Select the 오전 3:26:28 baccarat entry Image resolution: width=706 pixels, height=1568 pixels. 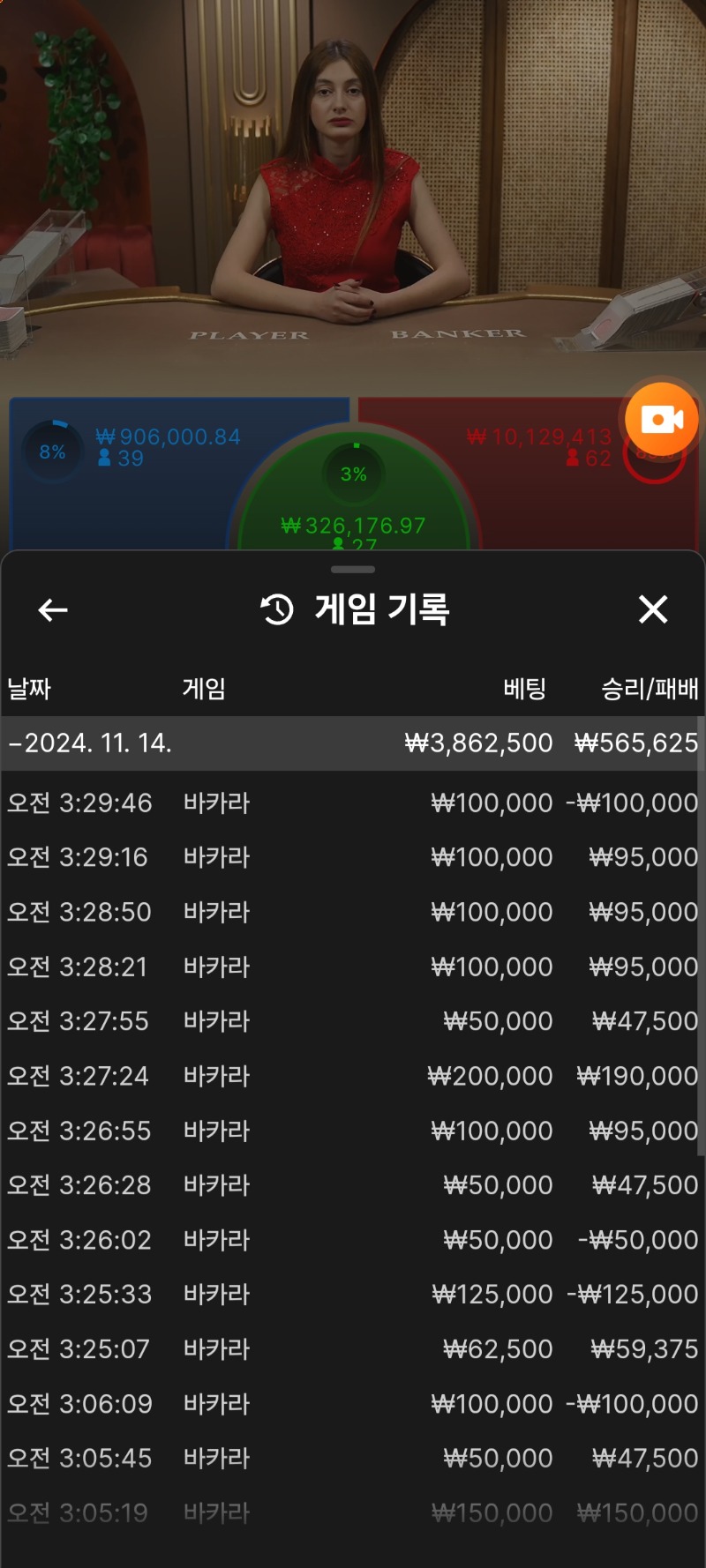(x=351, y=1185)
